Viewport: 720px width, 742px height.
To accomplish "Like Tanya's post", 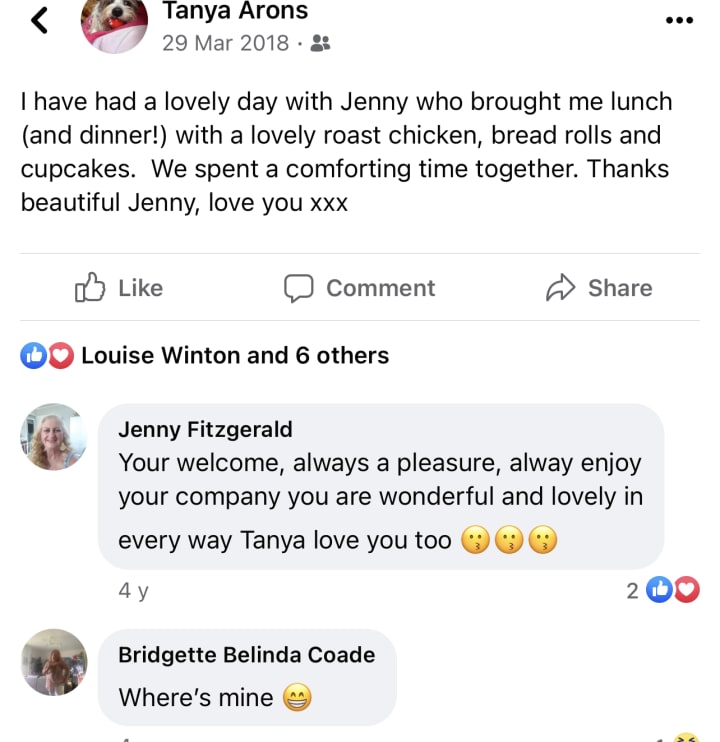I will click(119, 288).
